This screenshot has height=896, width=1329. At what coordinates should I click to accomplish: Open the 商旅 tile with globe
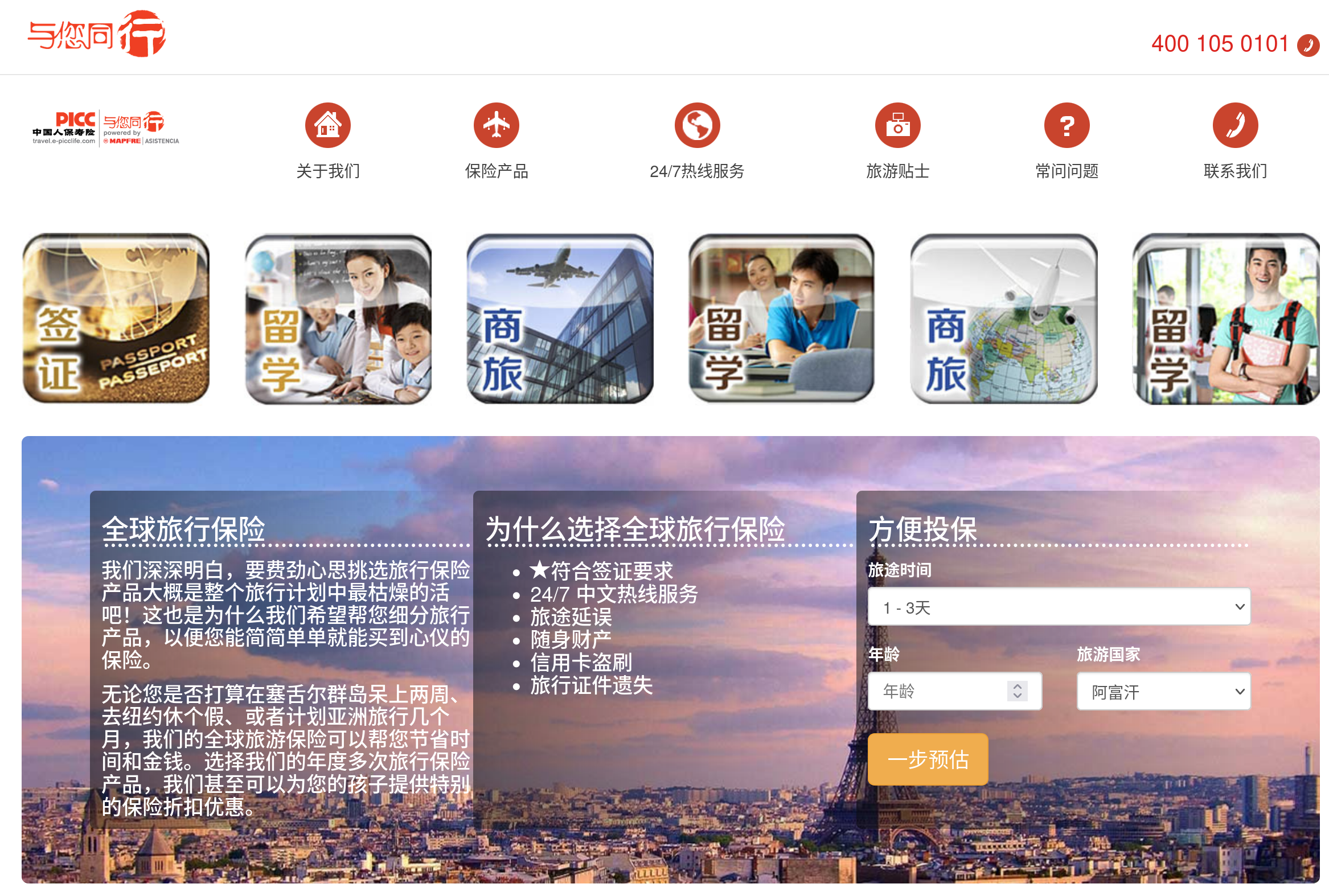click(1004, 318)
